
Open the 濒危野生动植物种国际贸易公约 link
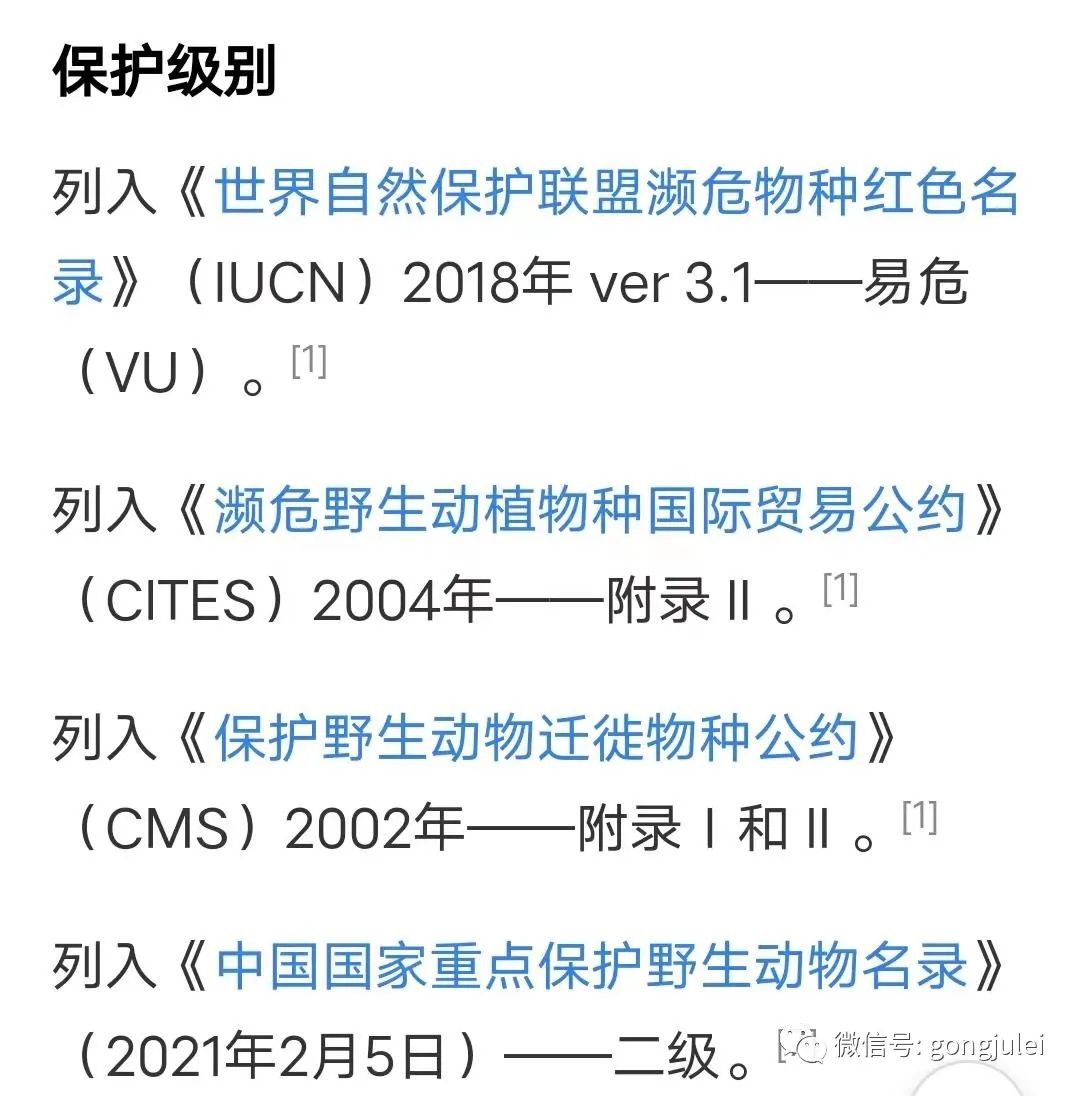(589, 510)
